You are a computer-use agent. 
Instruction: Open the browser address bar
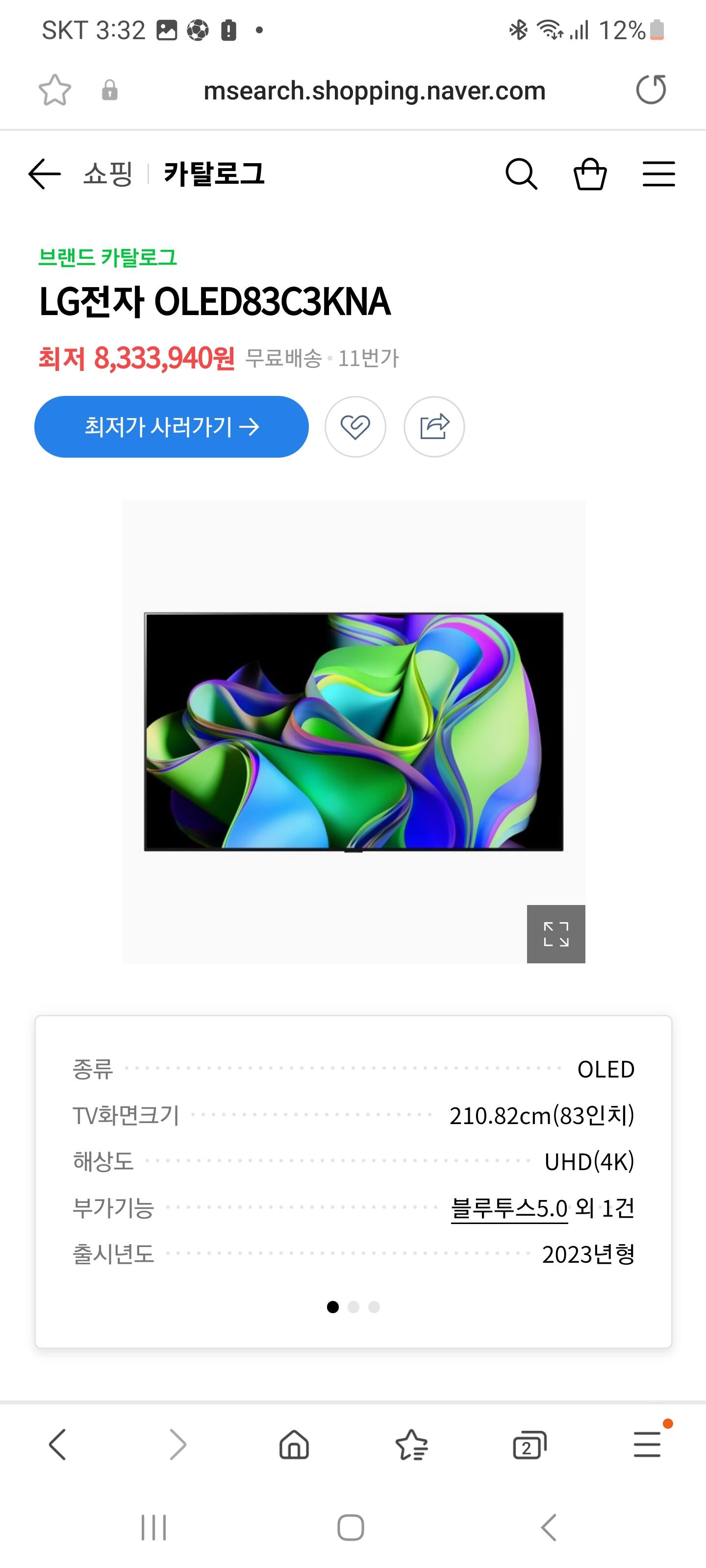click(374, 91)
